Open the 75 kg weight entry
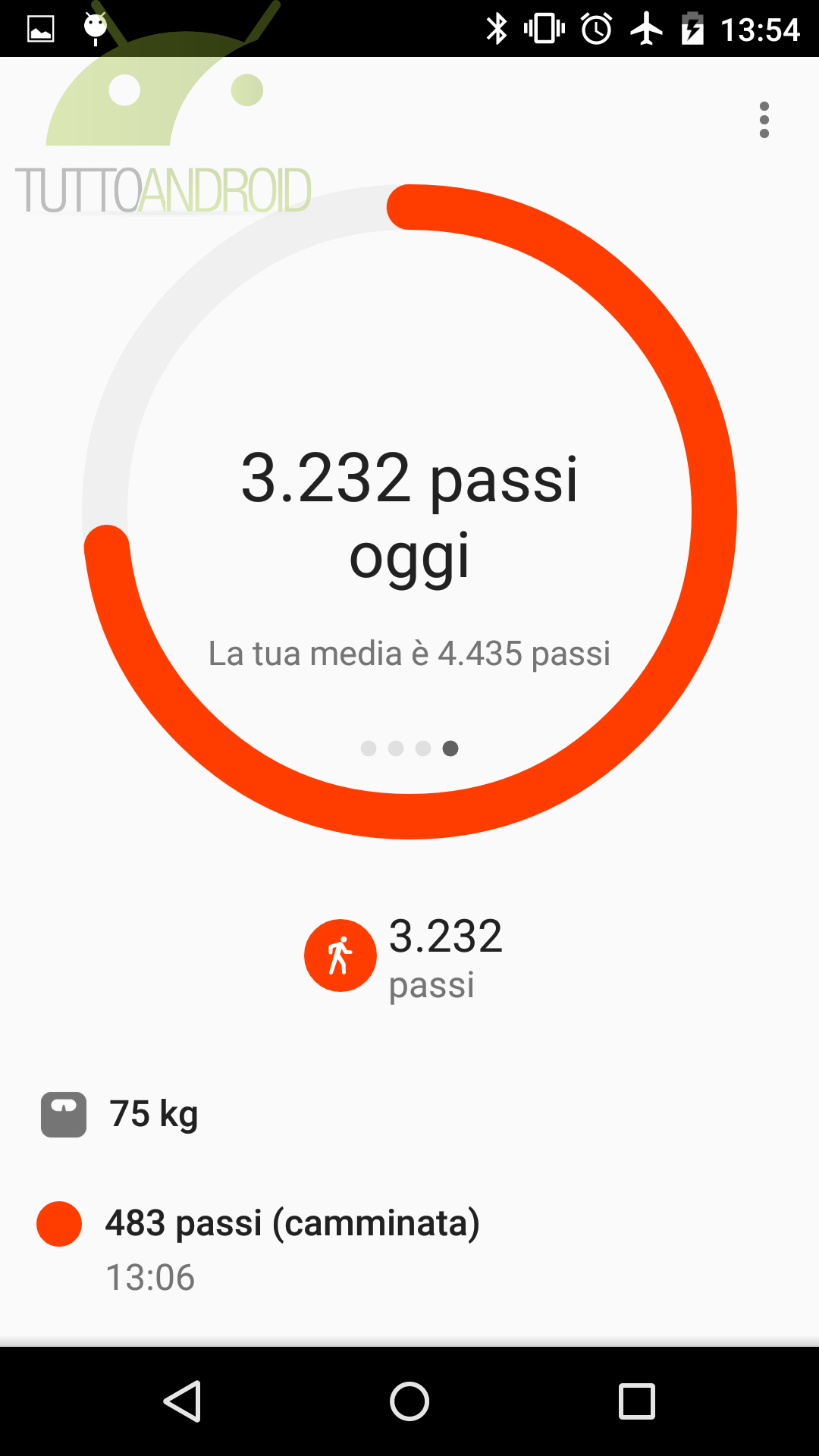The height and width of the screenshot is (1456, 819). coord(409,1115)
